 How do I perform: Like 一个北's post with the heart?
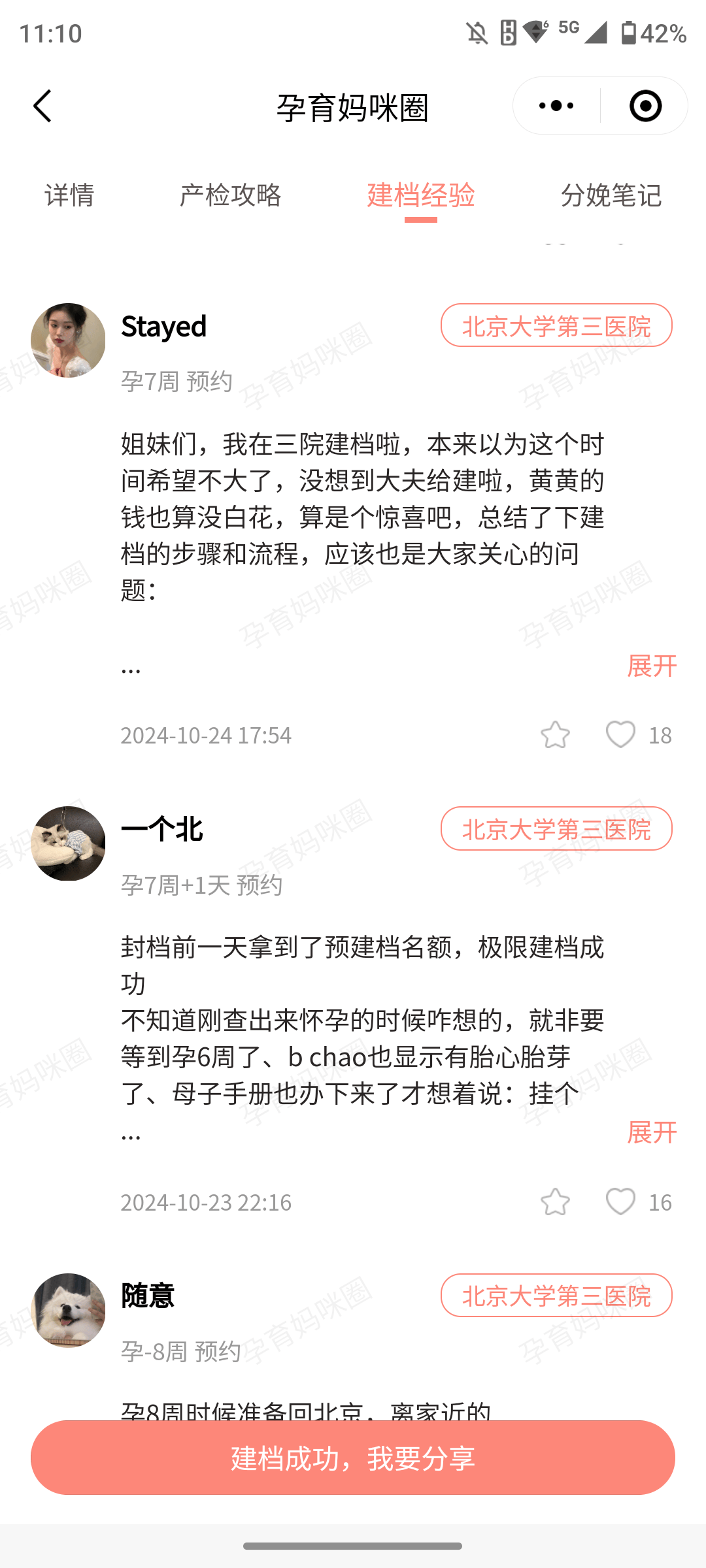620,1201
